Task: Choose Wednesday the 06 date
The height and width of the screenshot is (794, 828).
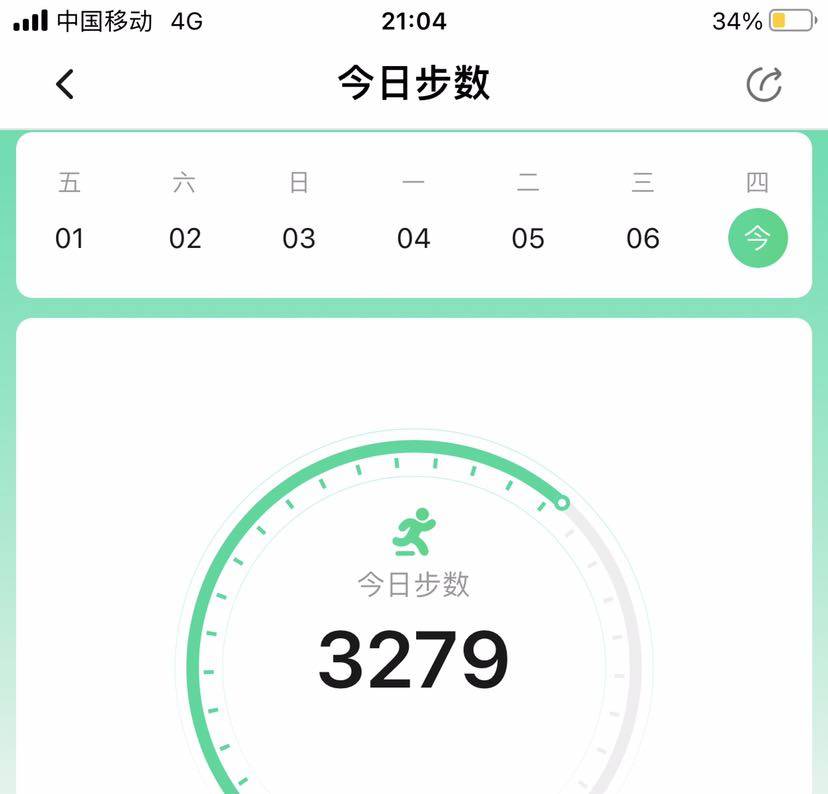Action: point(643,238)
